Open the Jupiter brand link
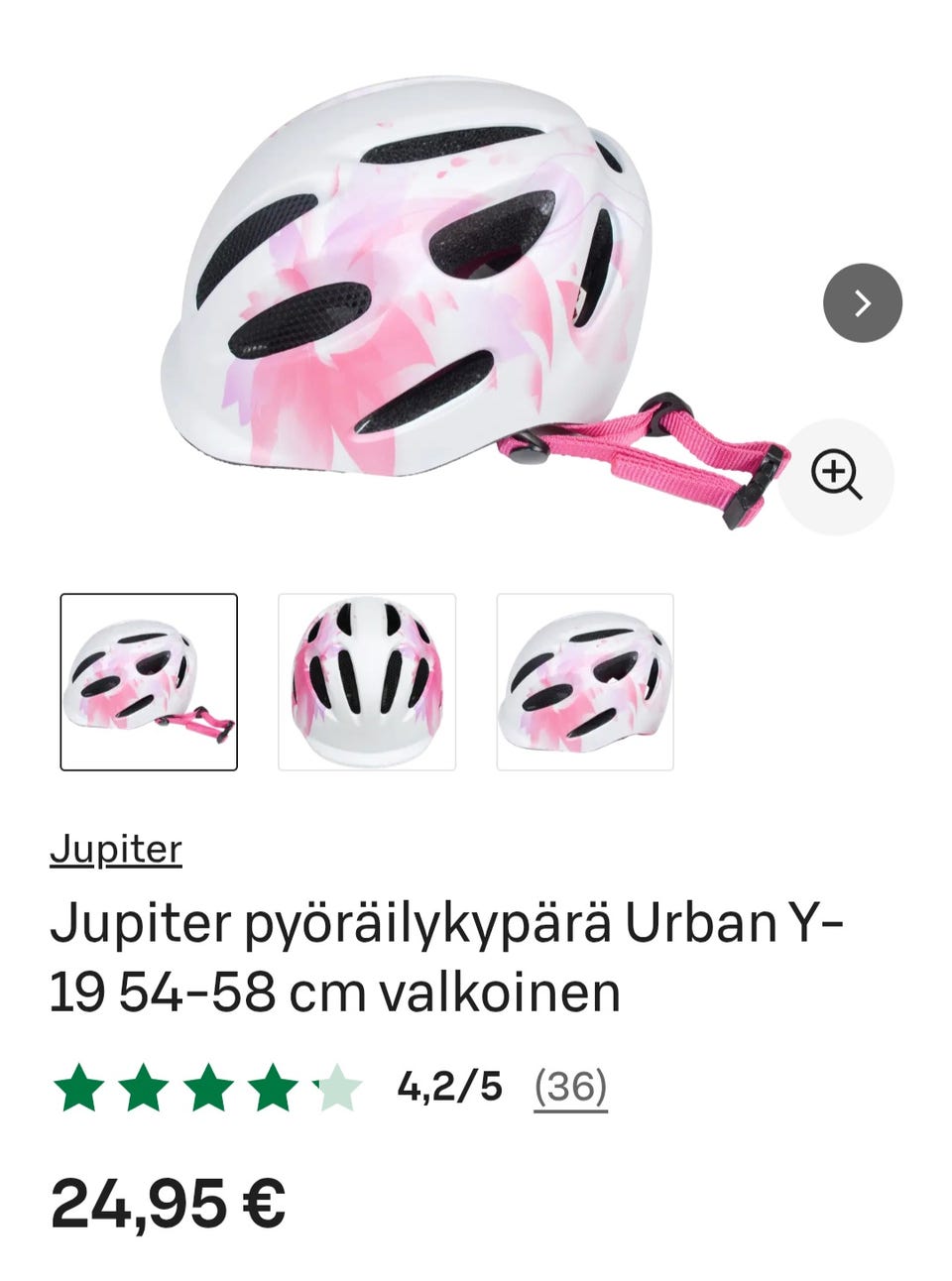This screenshot has height=1281, width=952. (118, 848)
